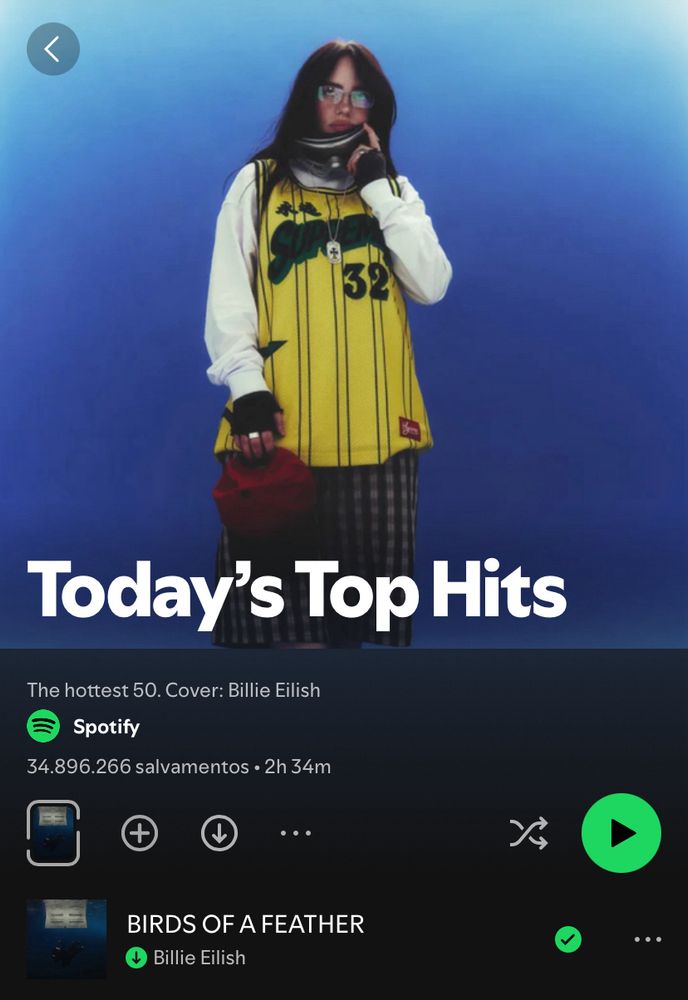
Task: Go back using the top arrow
Action: [53, 49]
